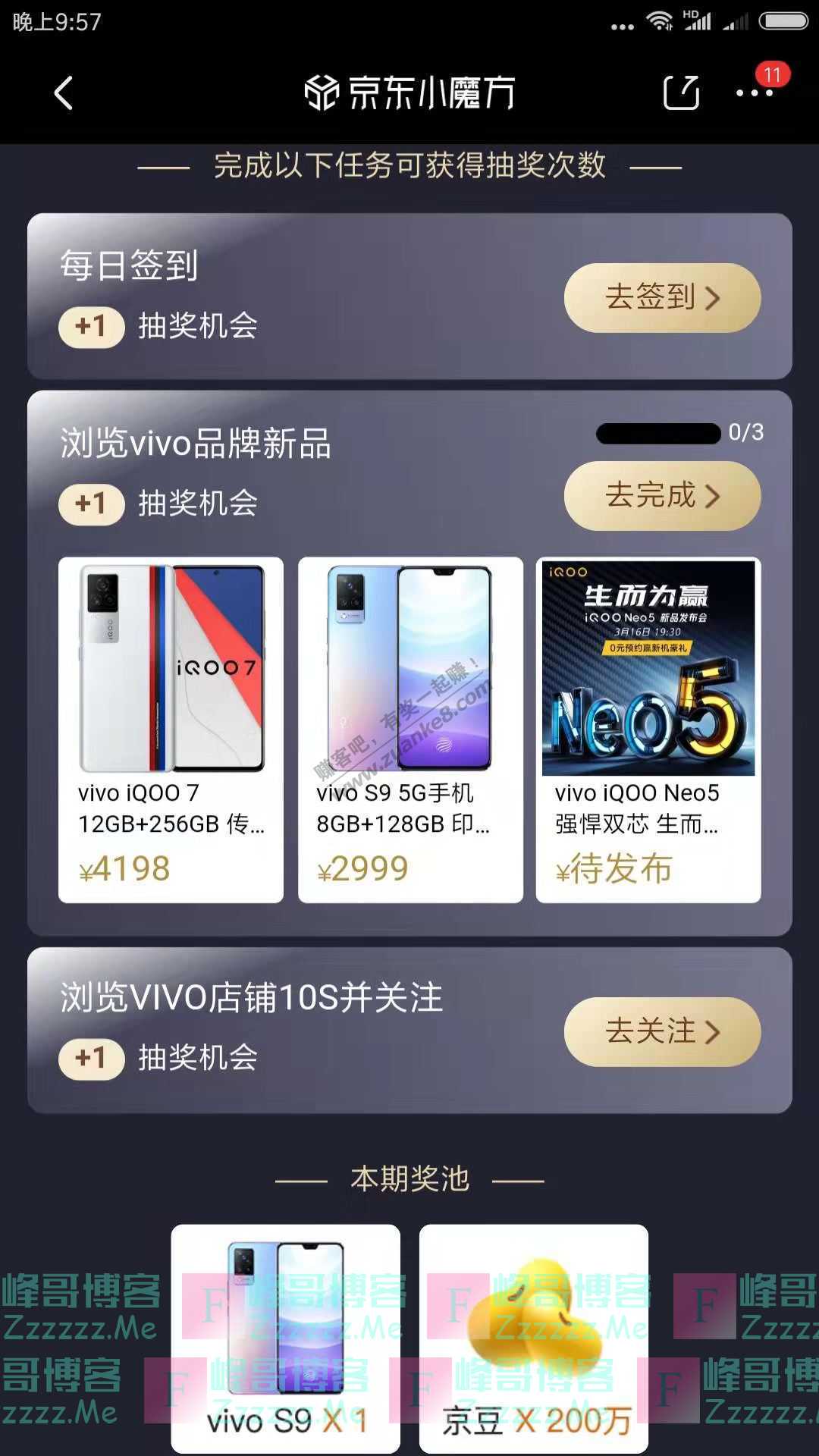Viewport: 819px width, 1456px height.
Task: View the vivo S9 X1 prize tile
Action: (285, 1338)
